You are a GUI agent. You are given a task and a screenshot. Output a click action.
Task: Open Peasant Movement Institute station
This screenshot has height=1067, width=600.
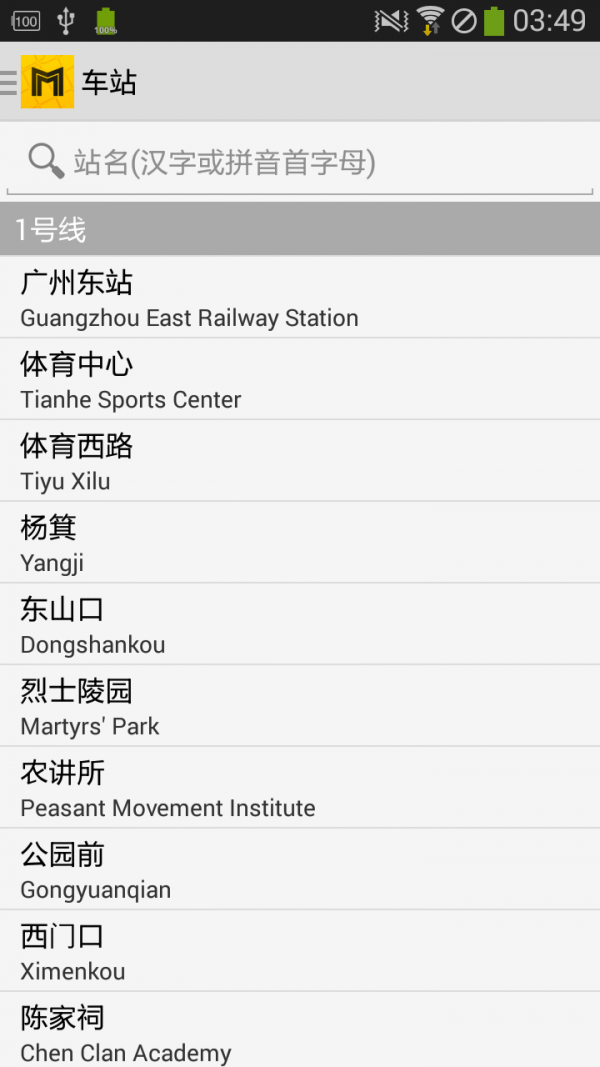[x=300, y=788]
